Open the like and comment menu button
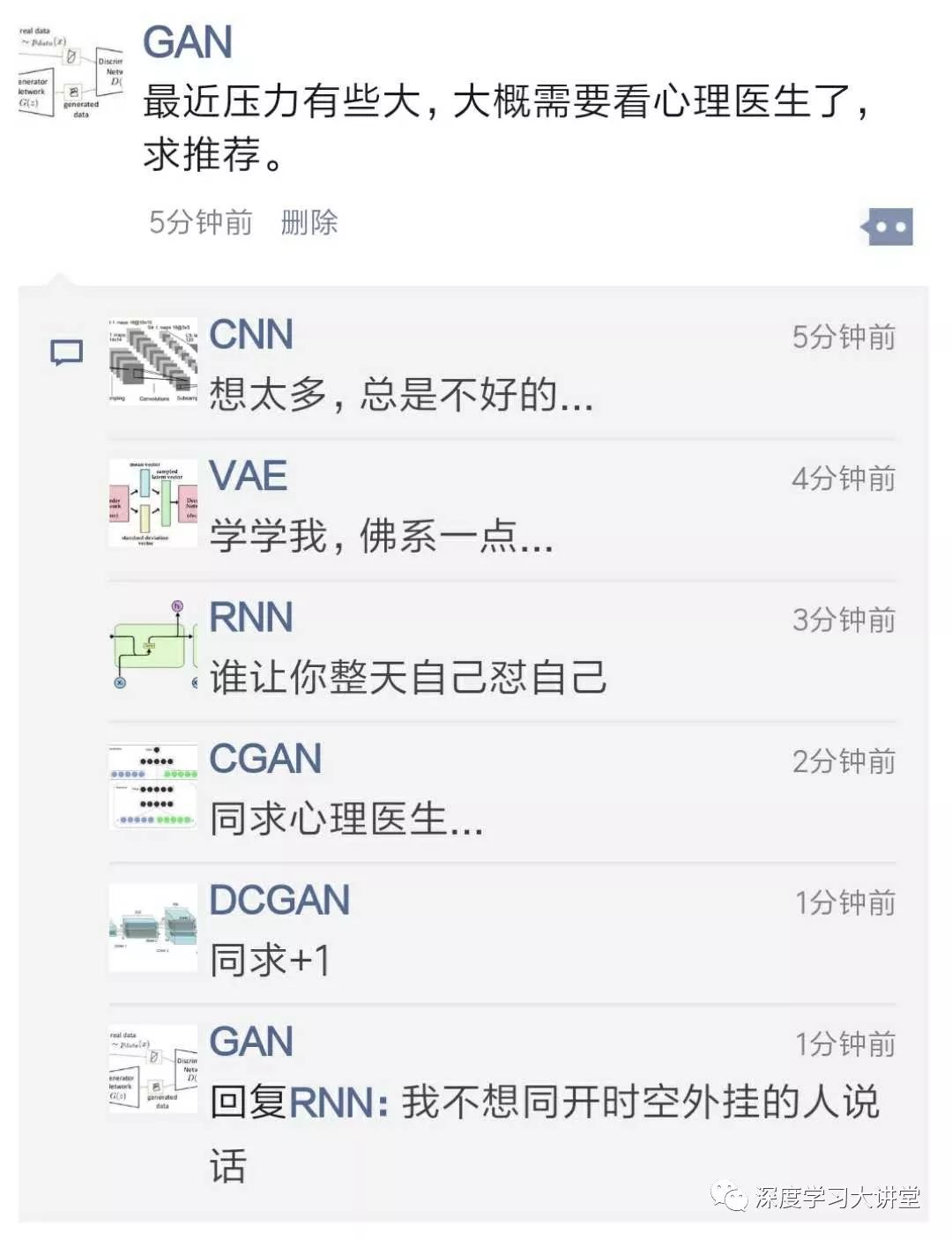This screenshot has width=952, height=1240. (x=888, y=227)
